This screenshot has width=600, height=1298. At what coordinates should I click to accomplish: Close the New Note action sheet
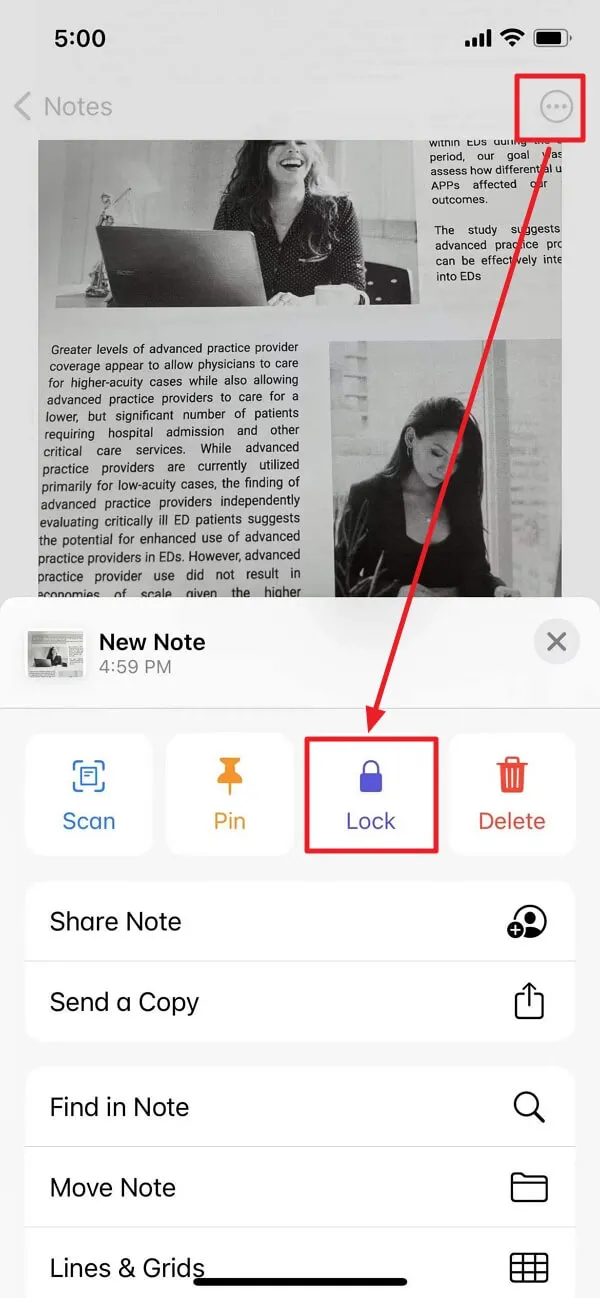[x=556, y=642]
